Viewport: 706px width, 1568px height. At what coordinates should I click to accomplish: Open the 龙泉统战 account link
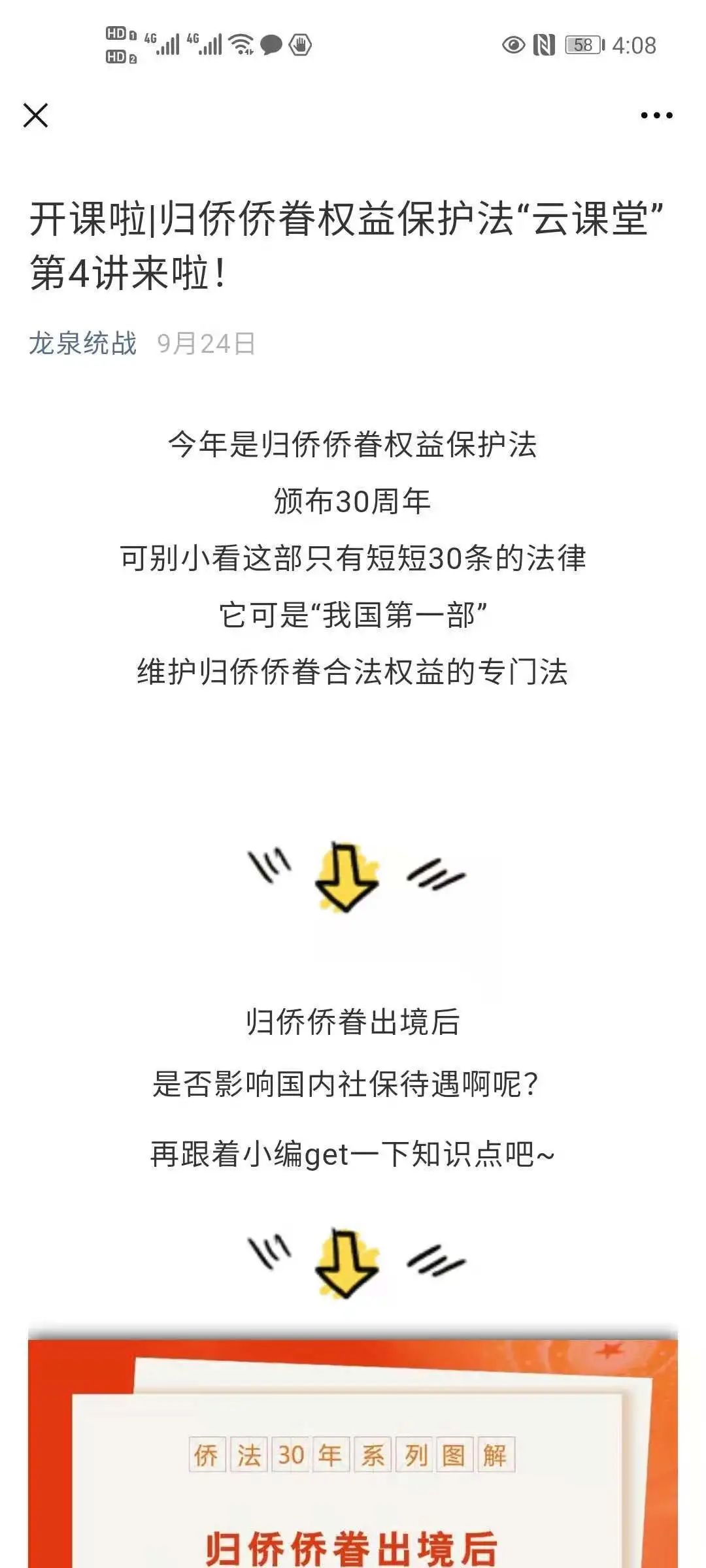coord(83,343)
